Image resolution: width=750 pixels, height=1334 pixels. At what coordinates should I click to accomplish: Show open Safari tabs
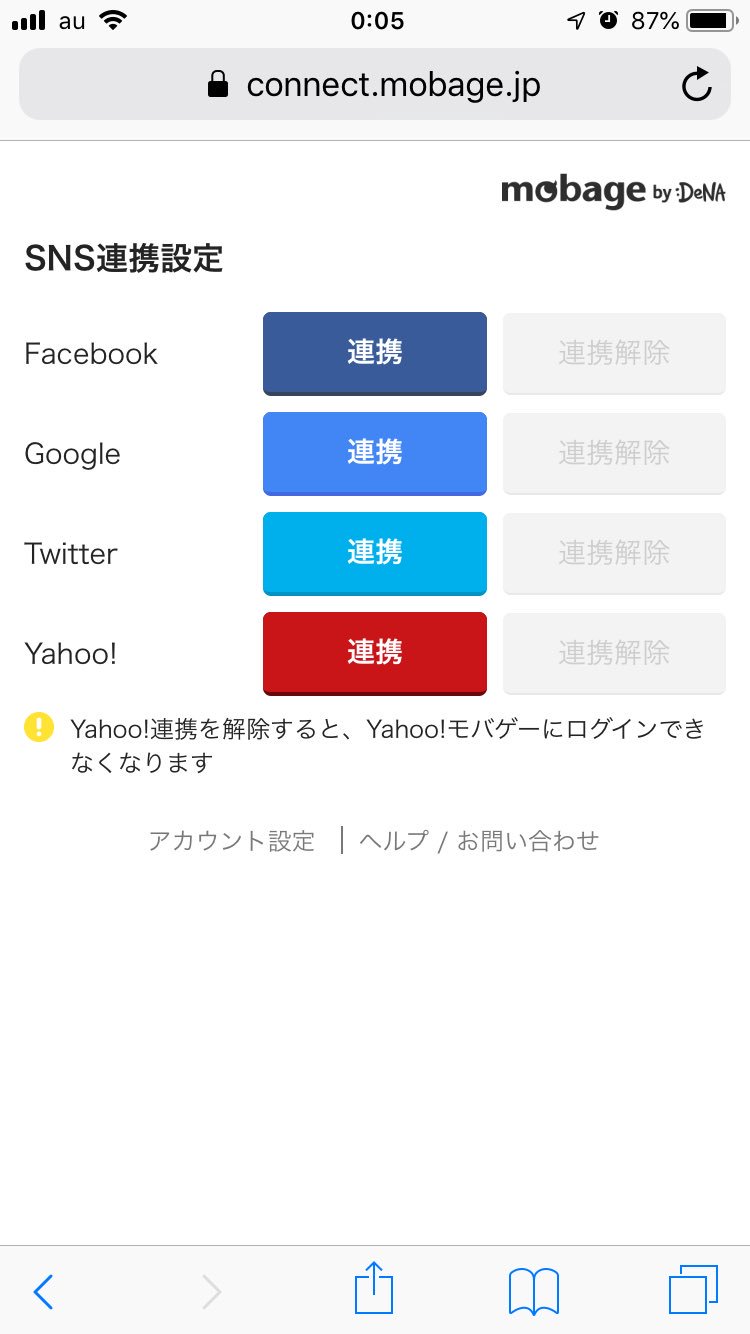[693, 1290]
